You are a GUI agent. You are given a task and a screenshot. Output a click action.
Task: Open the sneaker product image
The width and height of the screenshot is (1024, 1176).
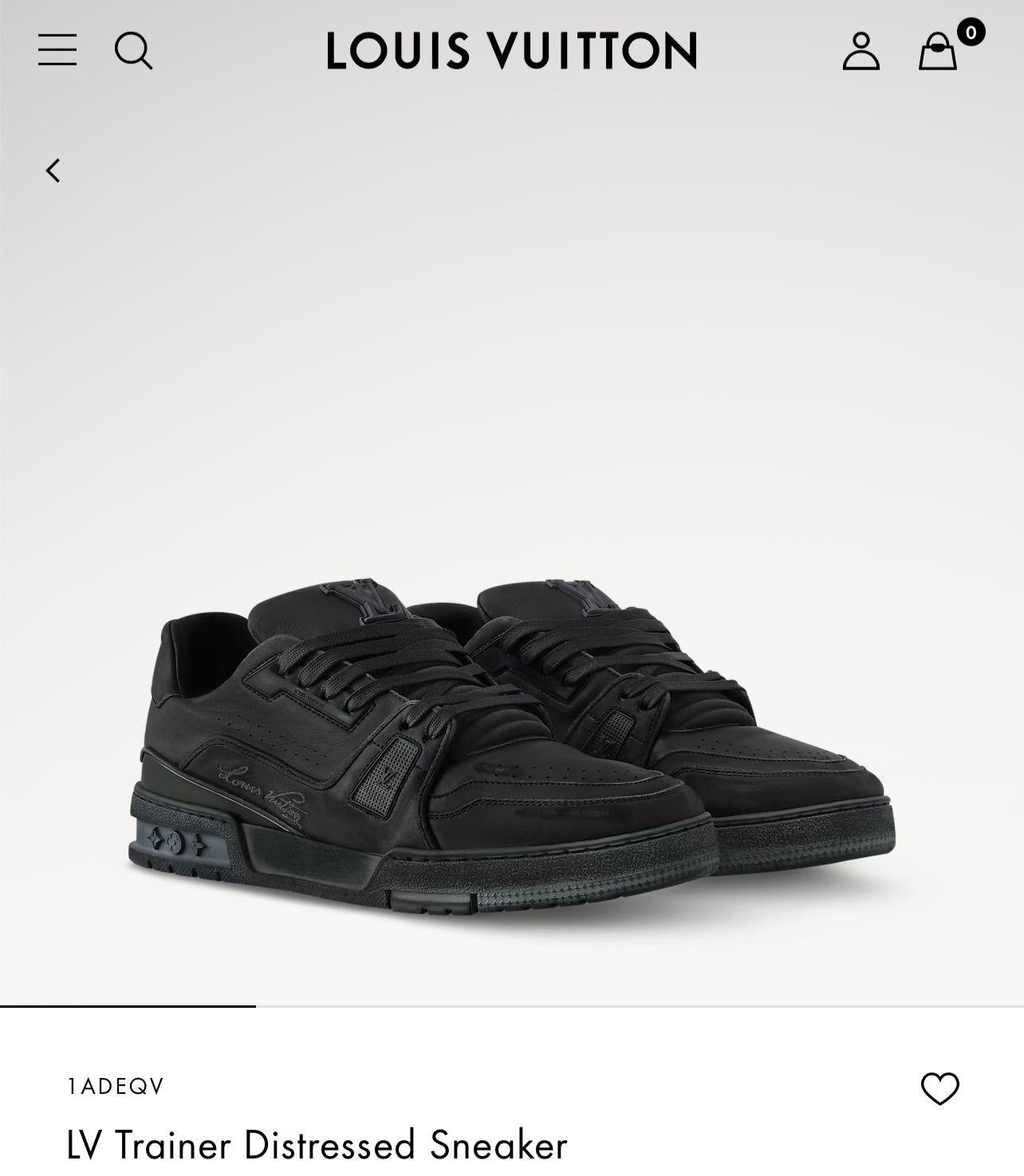click(512, 749)
